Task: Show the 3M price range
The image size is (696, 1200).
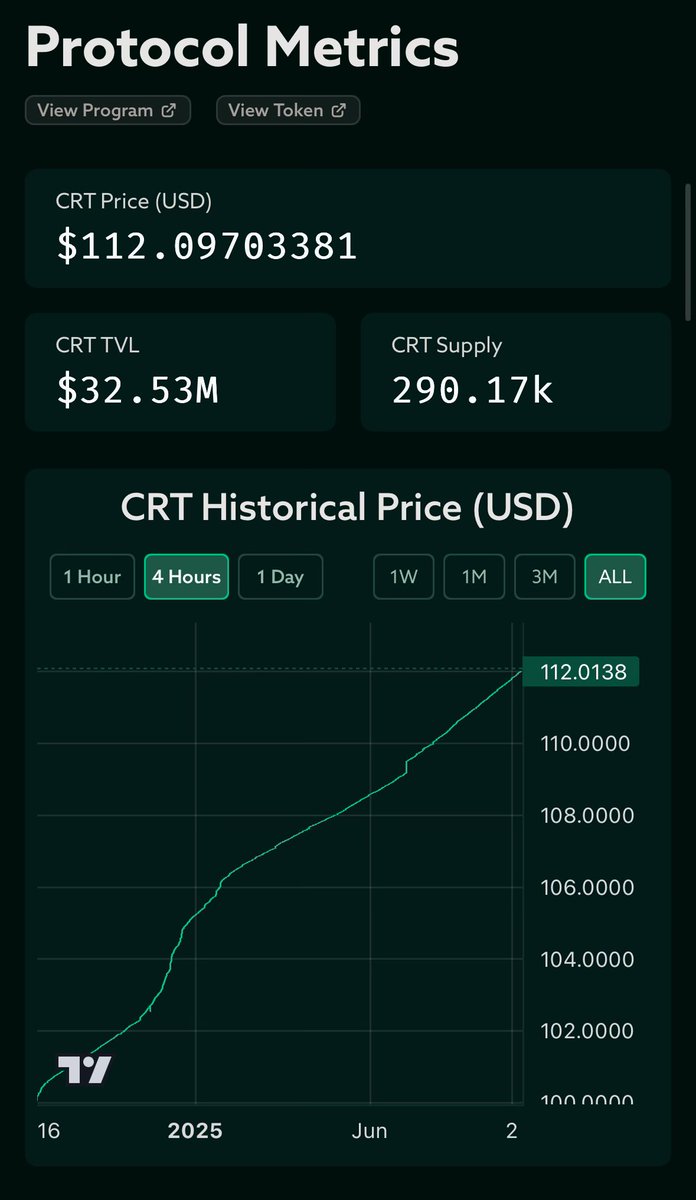Action: [x=544, y=577]
